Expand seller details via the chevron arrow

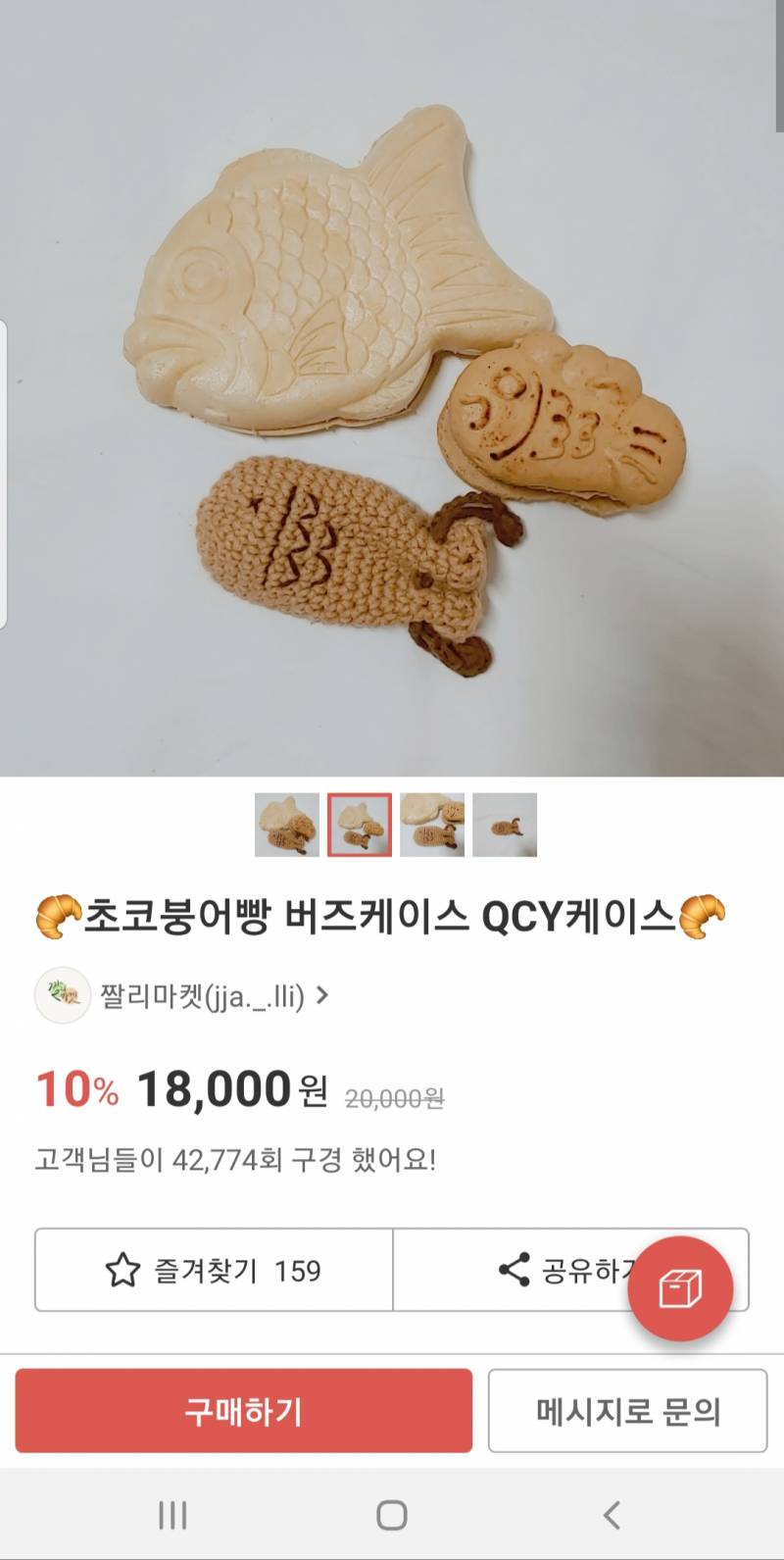326,996
